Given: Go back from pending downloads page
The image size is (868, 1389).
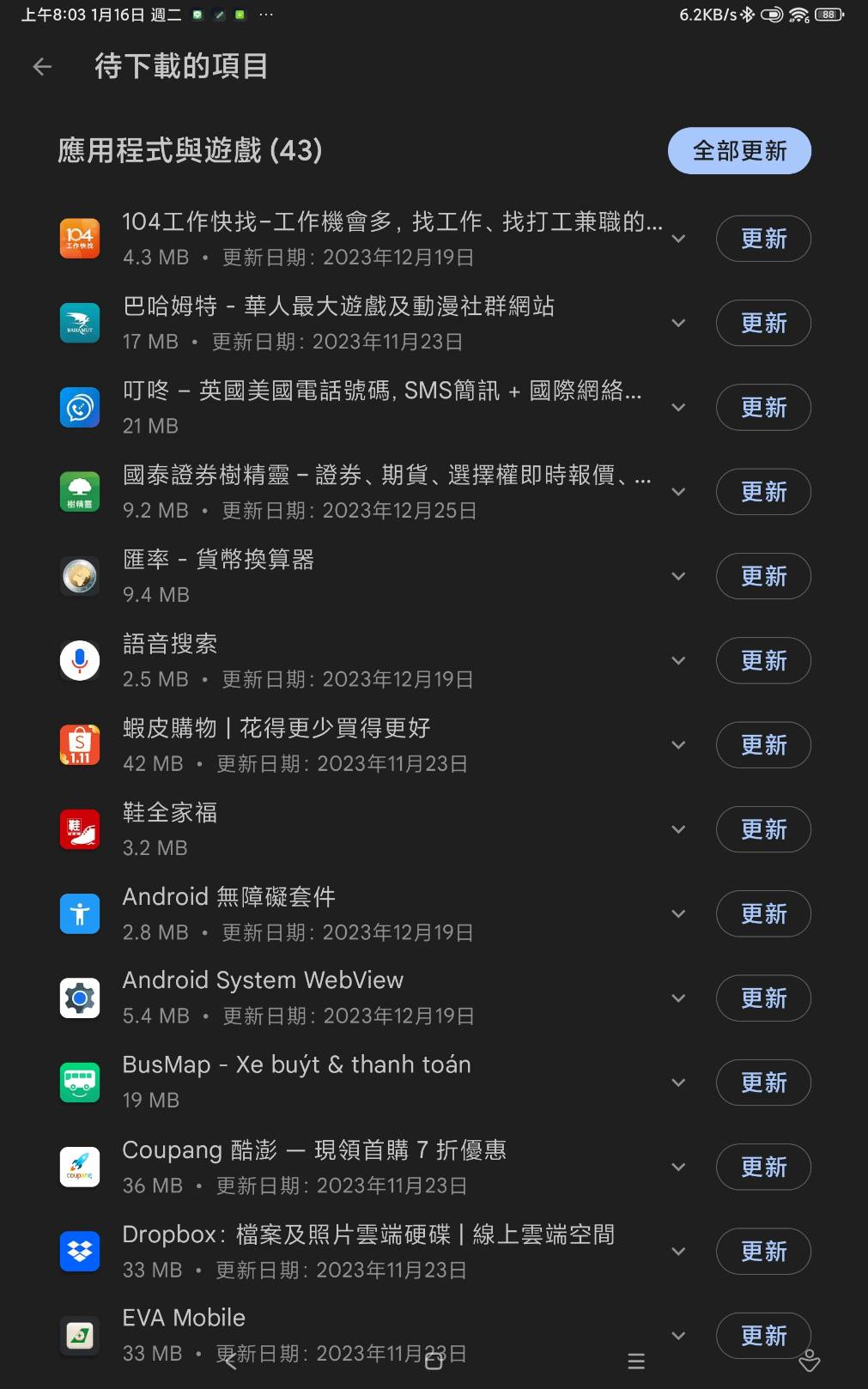Looking at the screenshot, I should tap(42, 66).
